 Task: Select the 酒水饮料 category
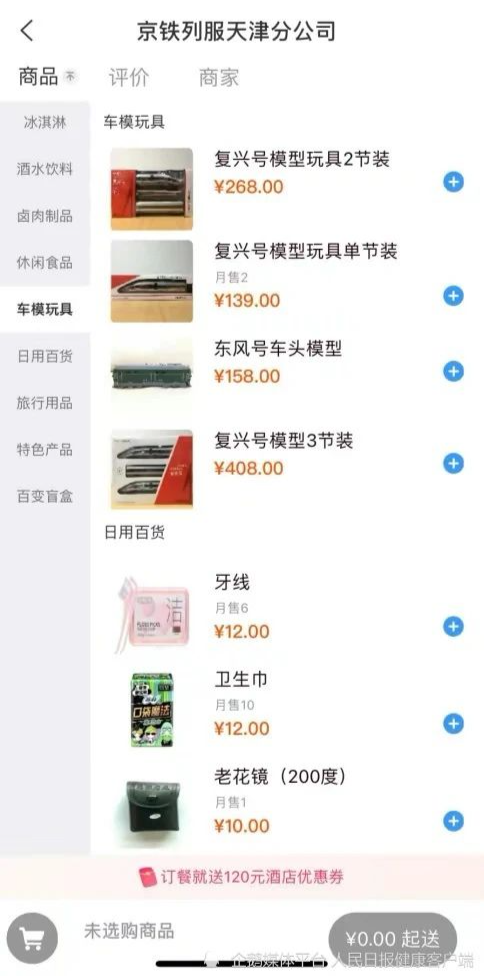point(45,169)
